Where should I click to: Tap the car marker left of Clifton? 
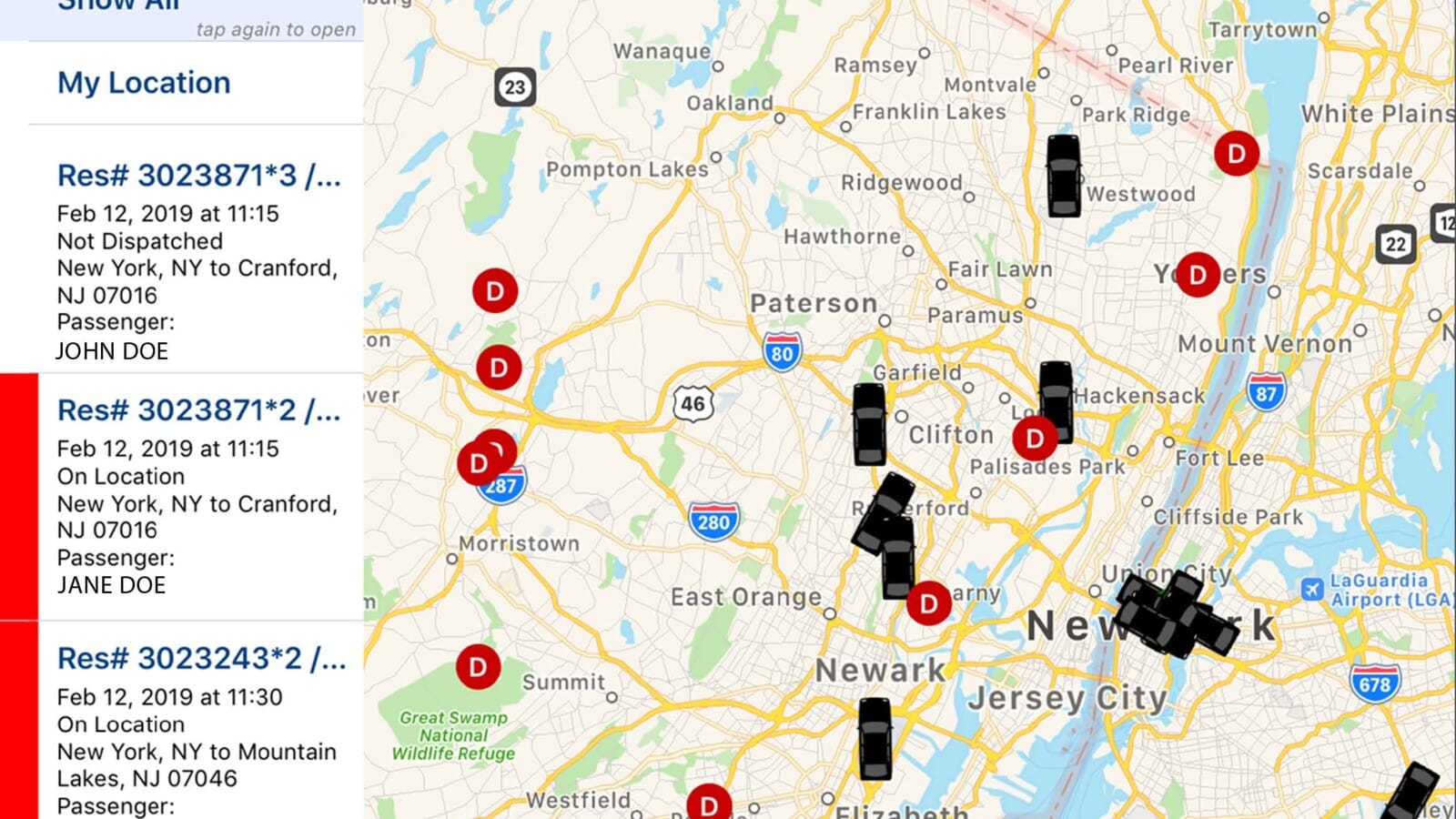(x=869, y=423)
